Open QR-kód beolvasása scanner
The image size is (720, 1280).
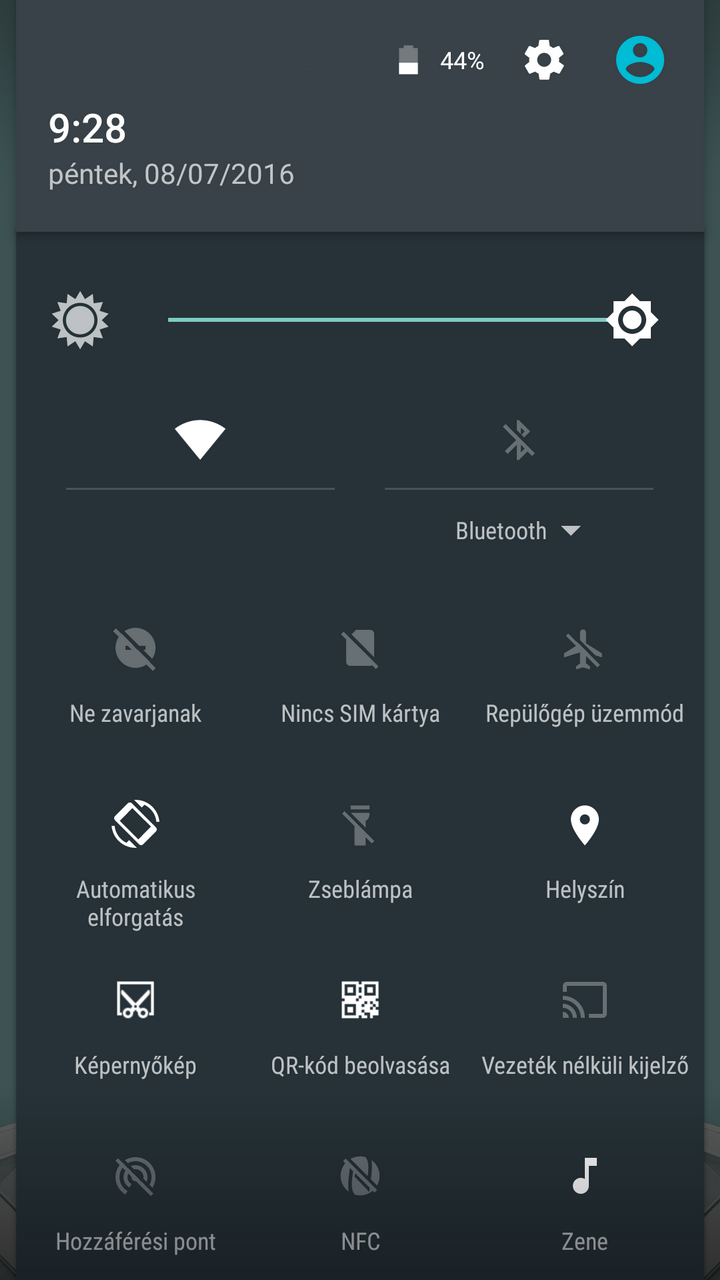pos(360,1001)
